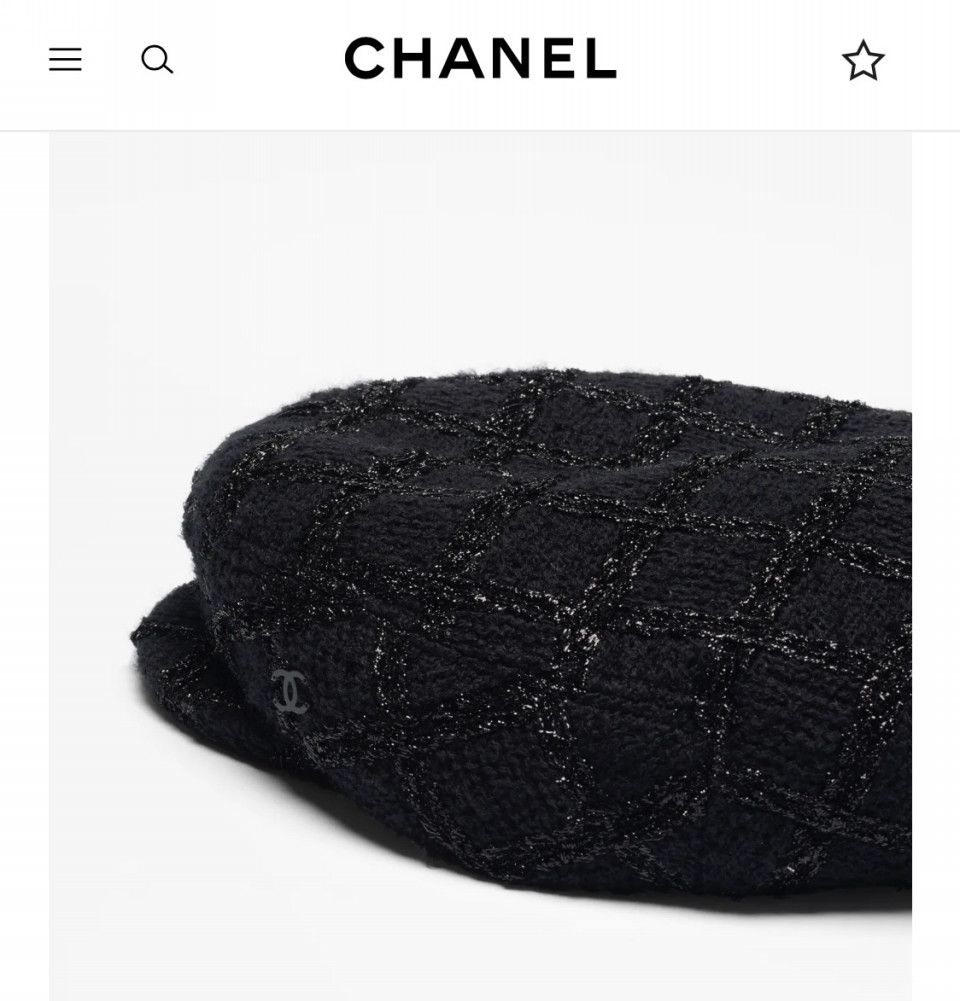Screen dimensions: 960x1001
Task: Open the search icon
Action: coord(157,60)
